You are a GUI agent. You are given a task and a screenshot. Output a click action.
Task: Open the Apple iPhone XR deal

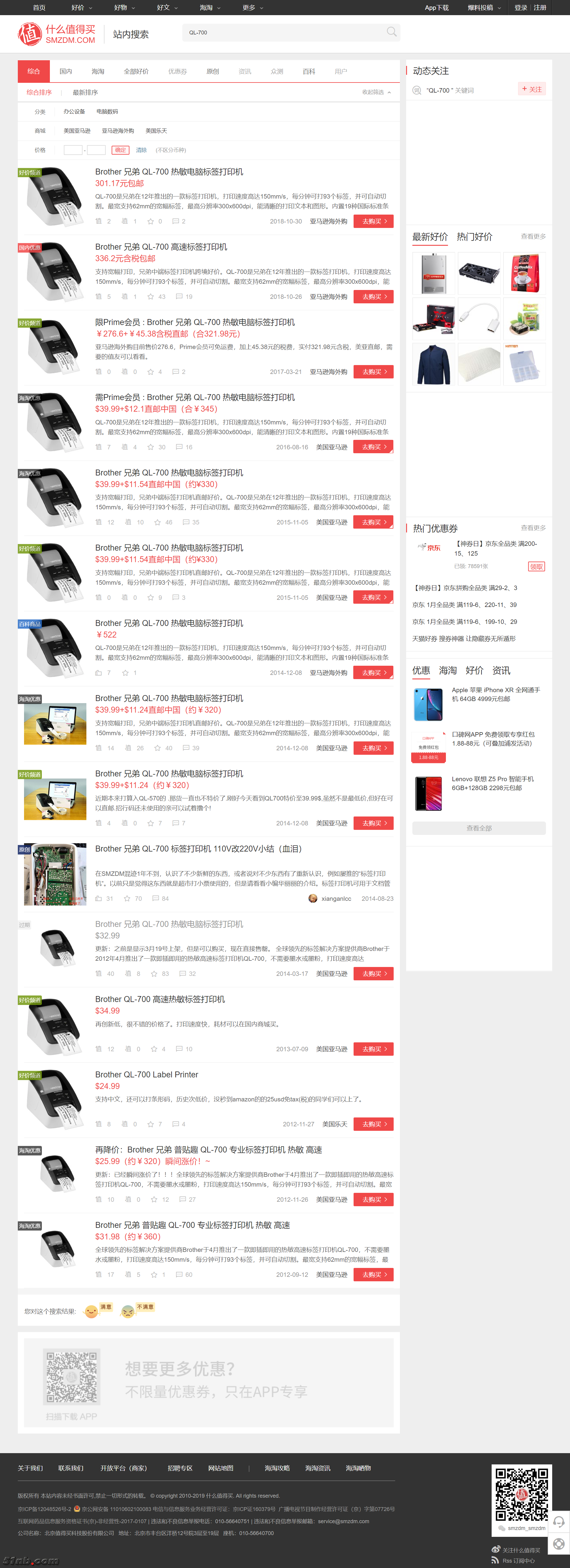[x=495, y=695]
